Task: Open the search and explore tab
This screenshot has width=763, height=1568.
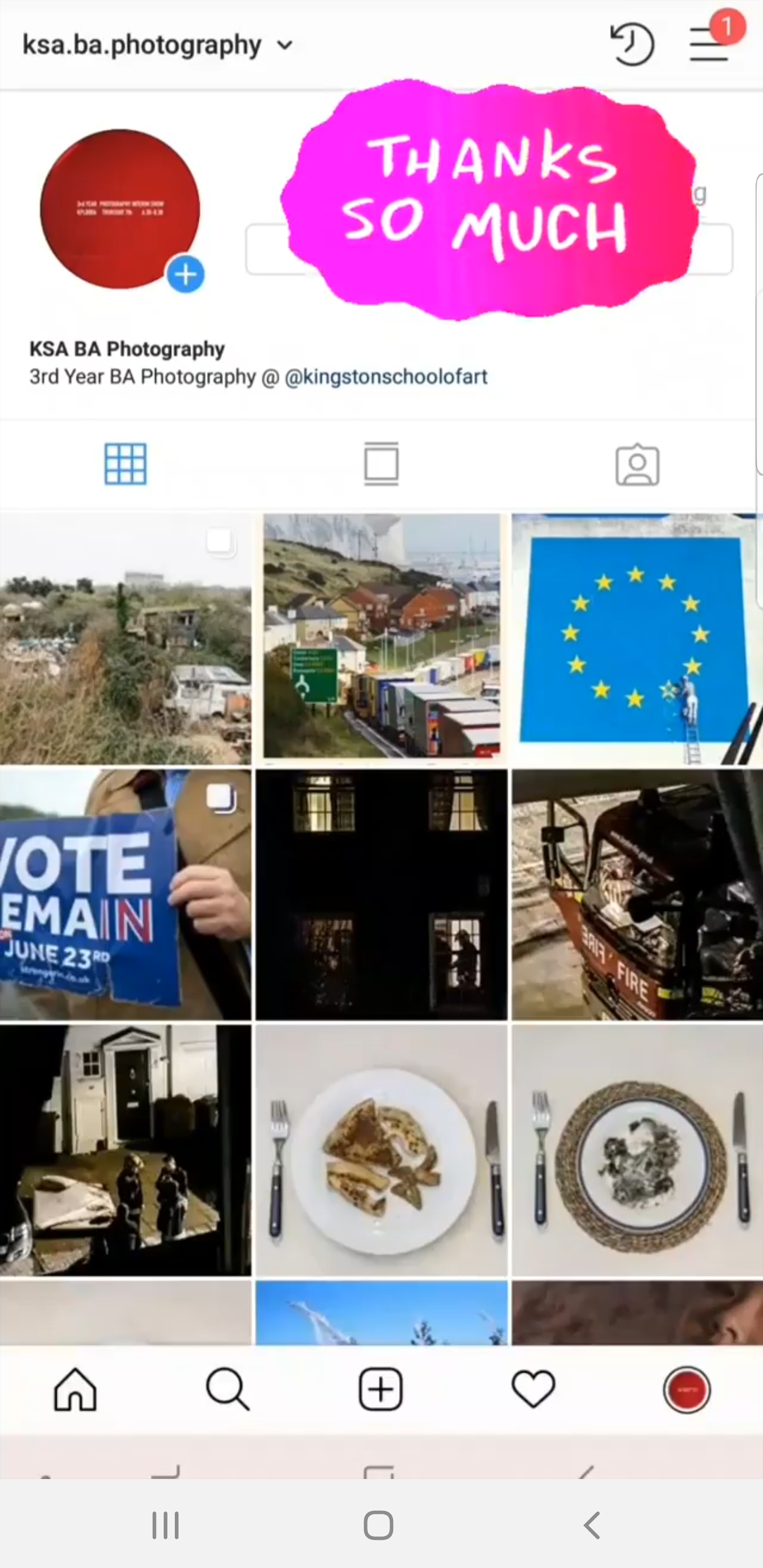Action: (x=228, y=1389)
